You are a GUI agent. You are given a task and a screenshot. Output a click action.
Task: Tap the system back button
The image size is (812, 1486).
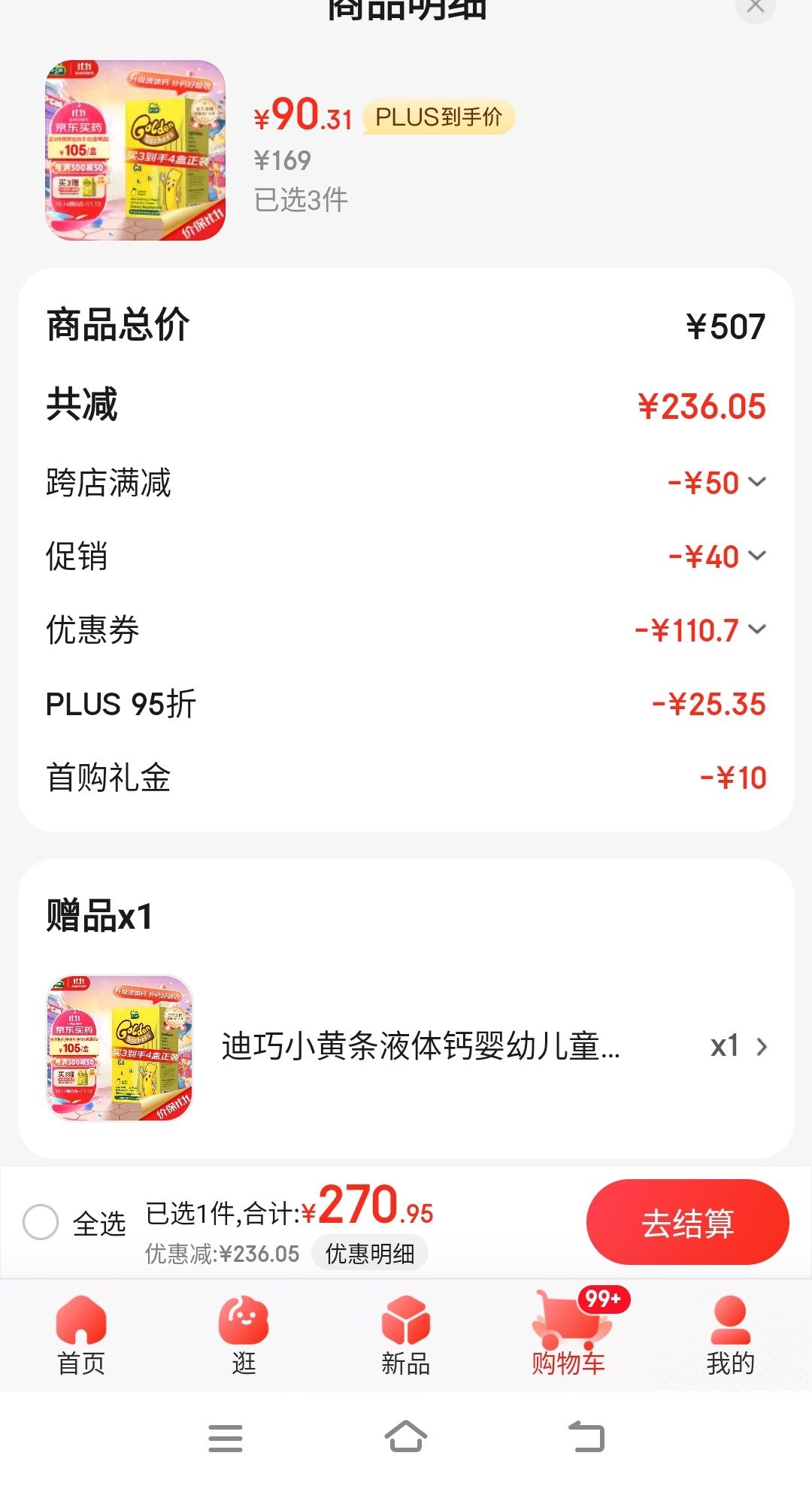(x=586, y=1437)
